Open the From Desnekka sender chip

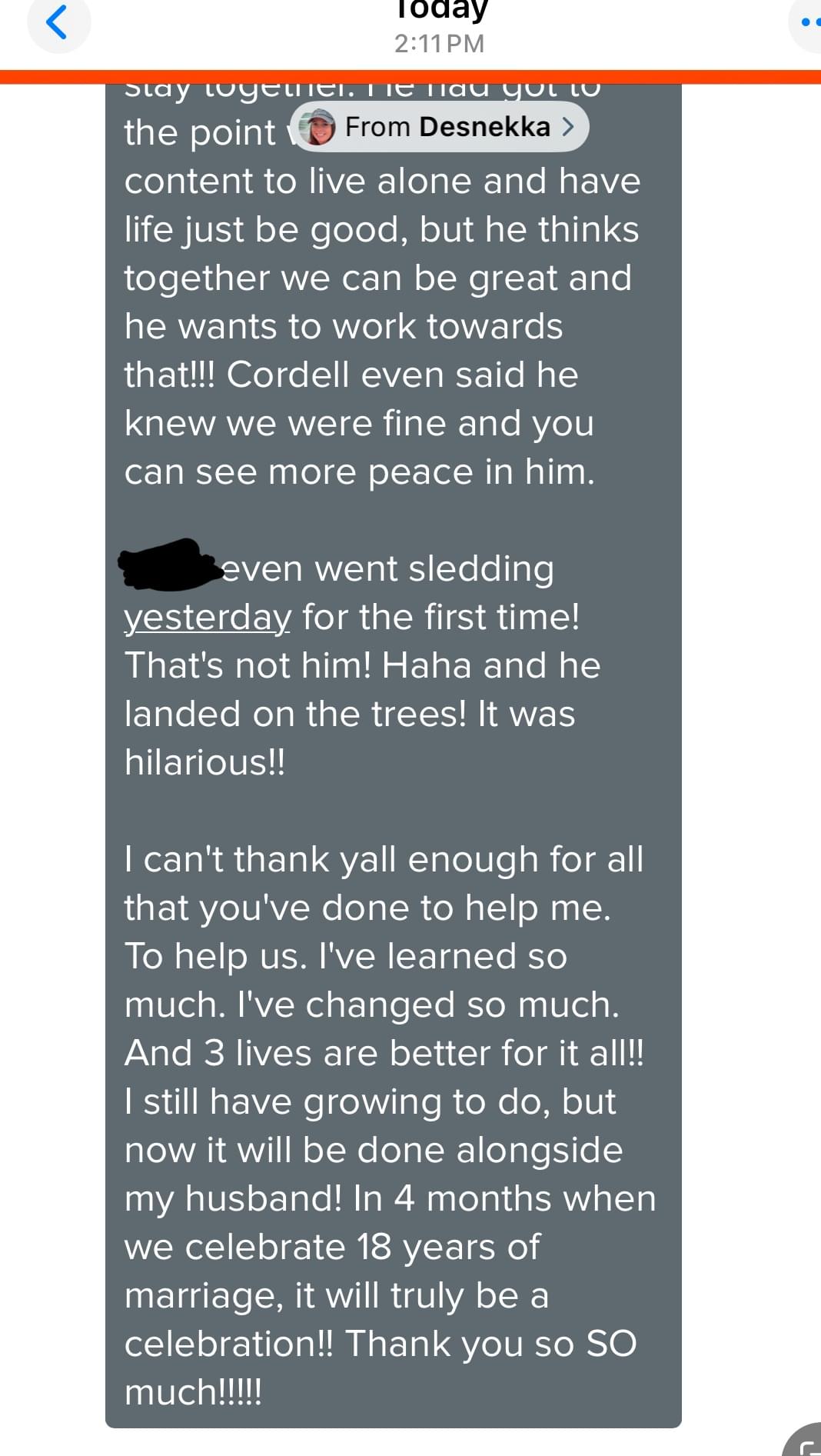(440, 127)
